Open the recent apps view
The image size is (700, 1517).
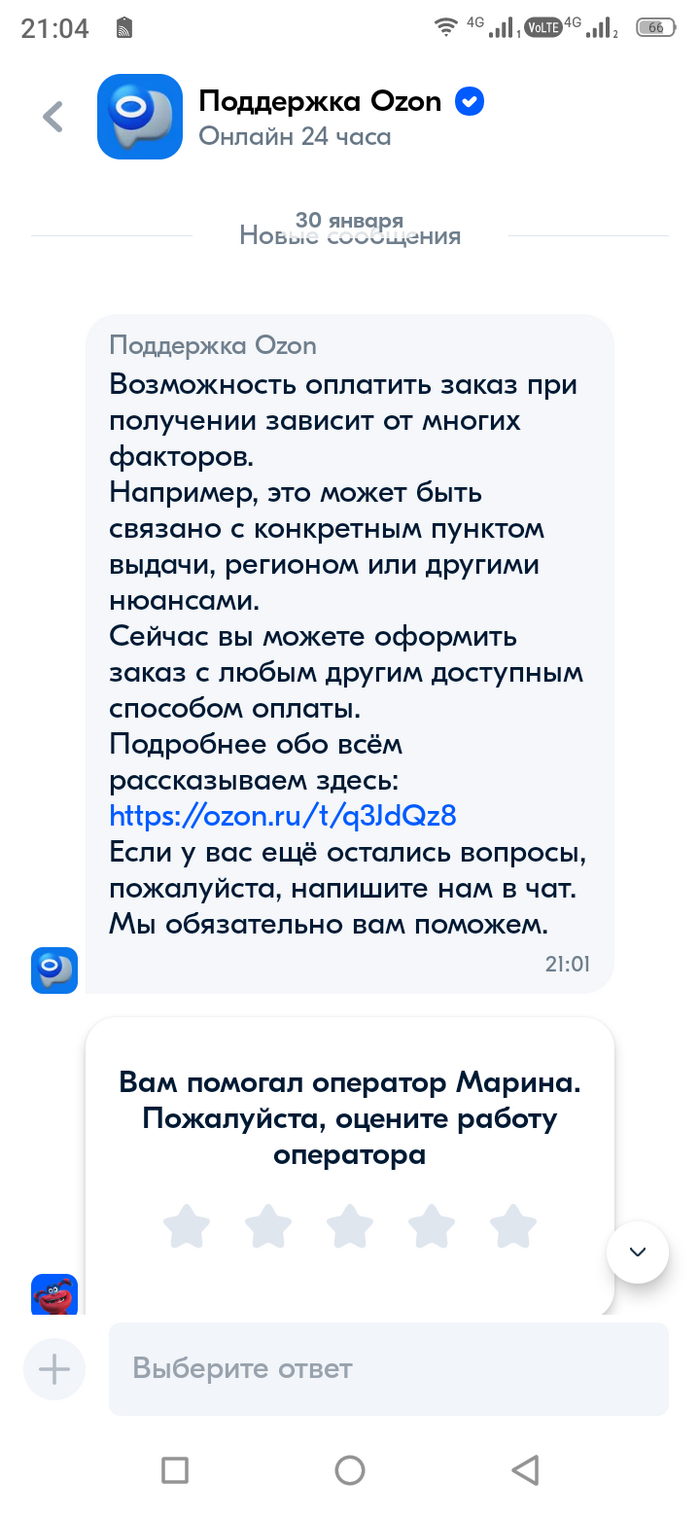click(175, 1469)
